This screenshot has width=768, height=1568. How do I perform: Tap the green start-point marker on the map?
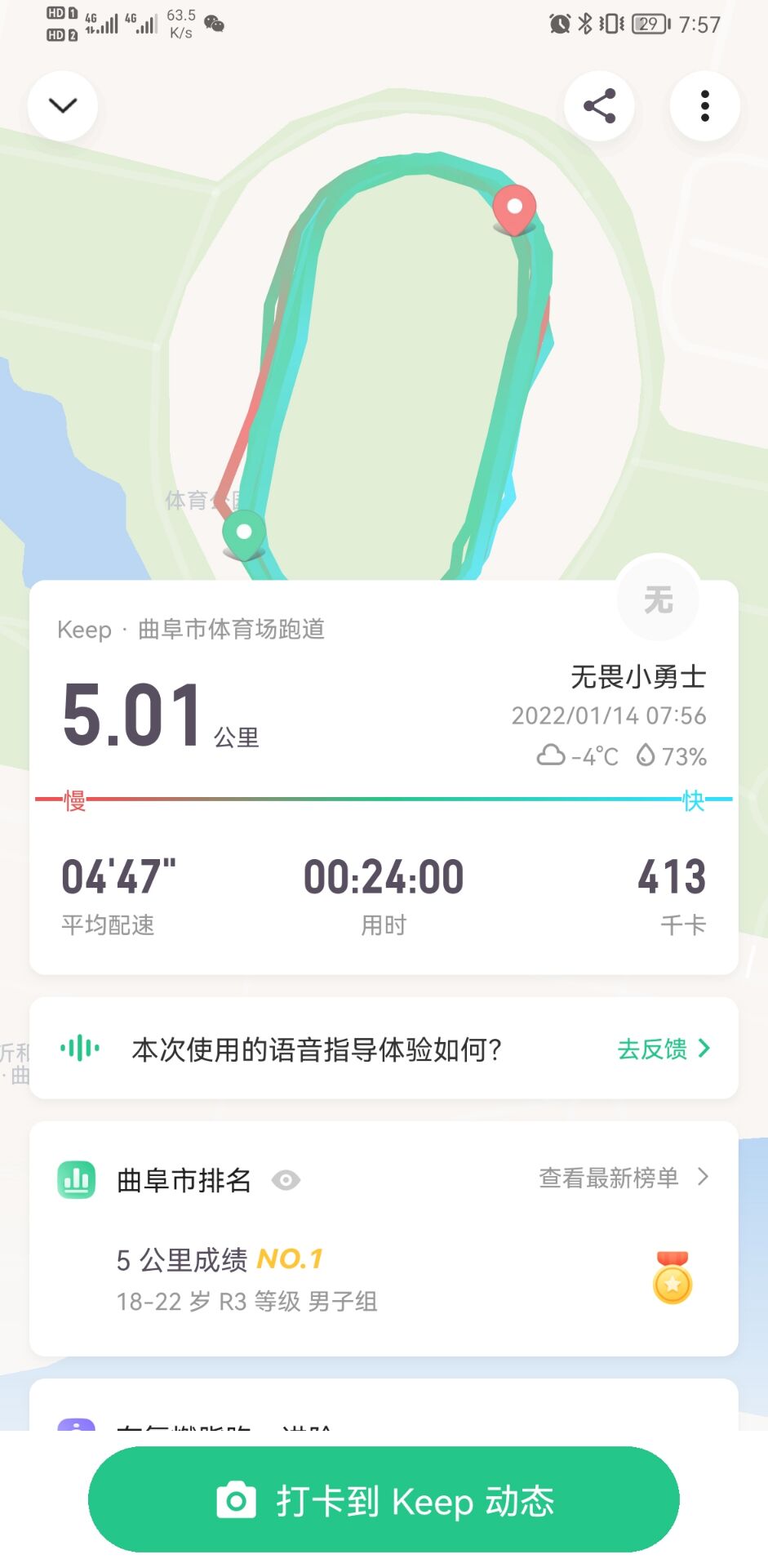[x=243, y=532]
